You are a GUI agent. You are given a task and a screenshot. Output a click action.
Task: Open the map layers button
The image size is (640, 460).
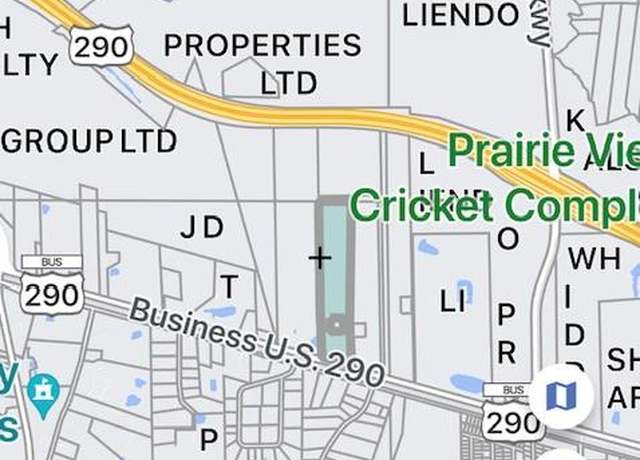pyautogui.click(x=561, y=396)
